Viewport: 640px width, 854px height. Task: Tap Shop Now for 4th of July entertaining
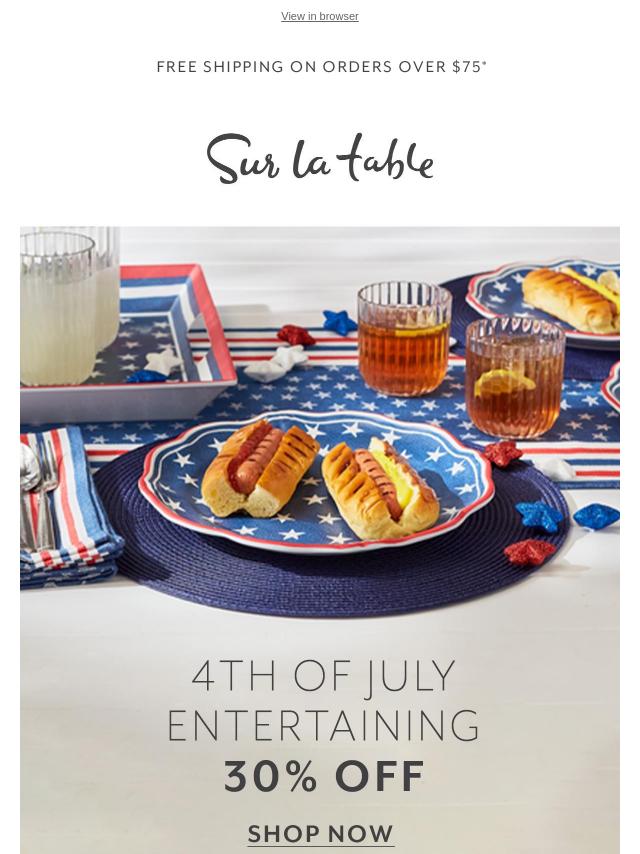321,833
